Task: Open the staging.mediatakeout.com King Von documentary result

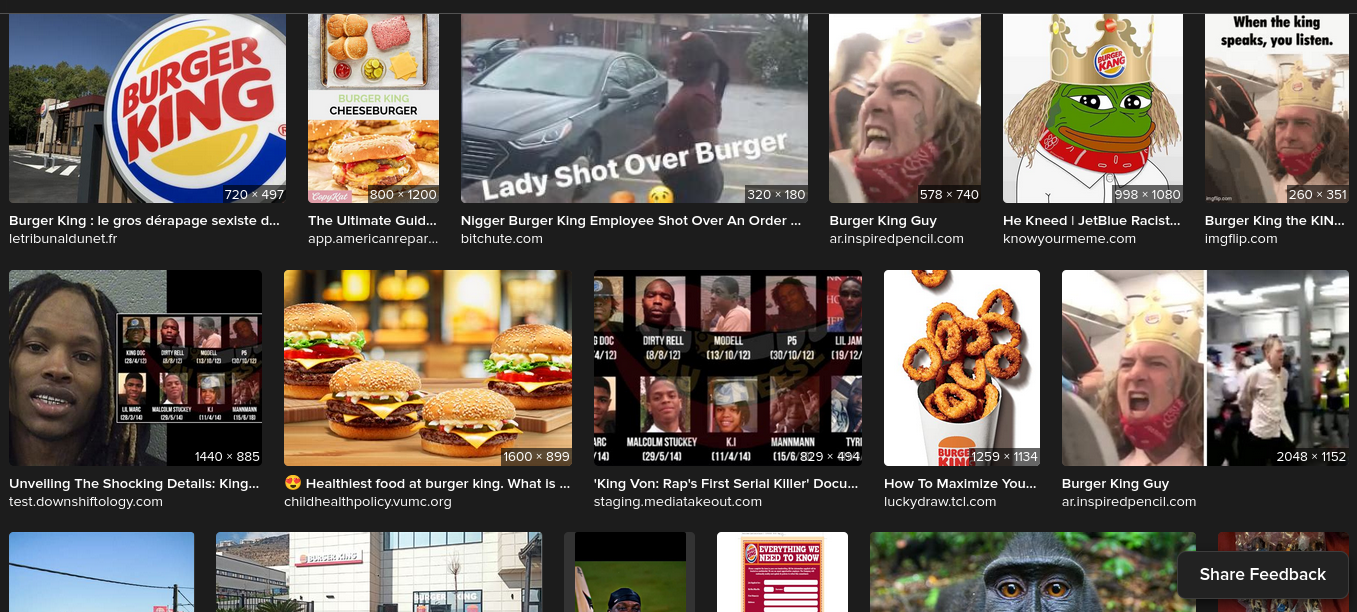Action: 727,367
